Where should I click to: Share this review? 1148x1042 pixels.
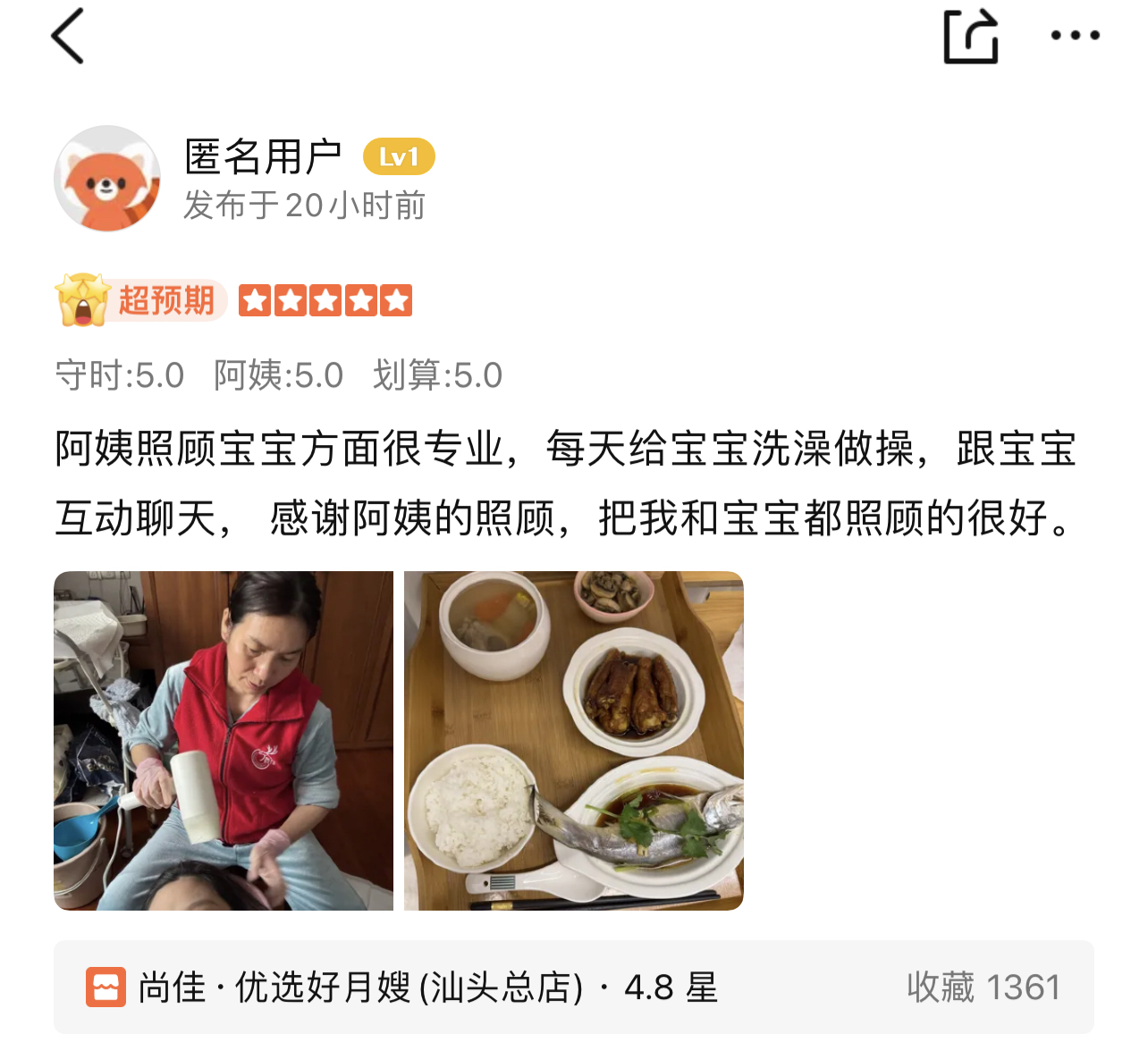[x=970, y=37]
